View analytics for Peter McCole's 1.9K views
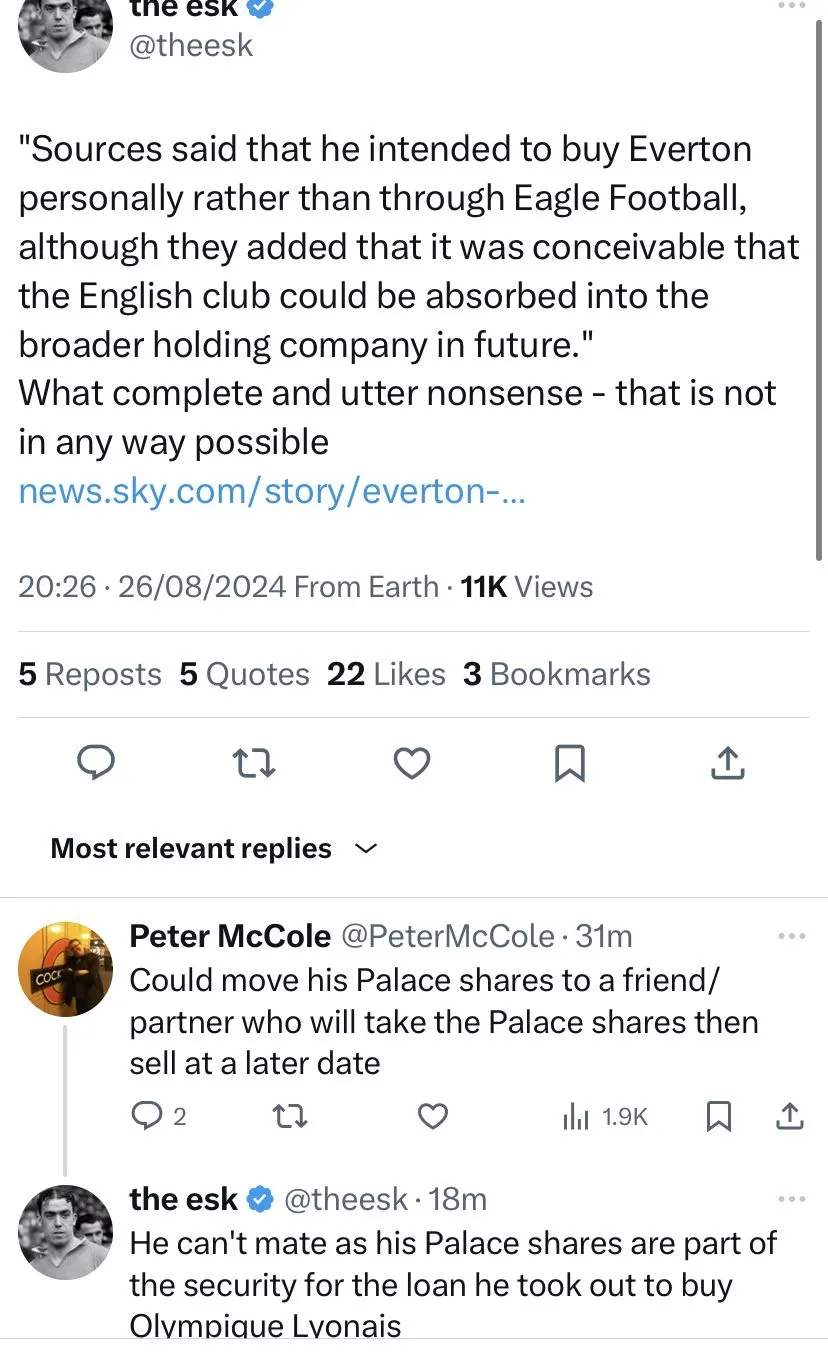This screenshot has height=1355, width=828. coord(605,1116)
